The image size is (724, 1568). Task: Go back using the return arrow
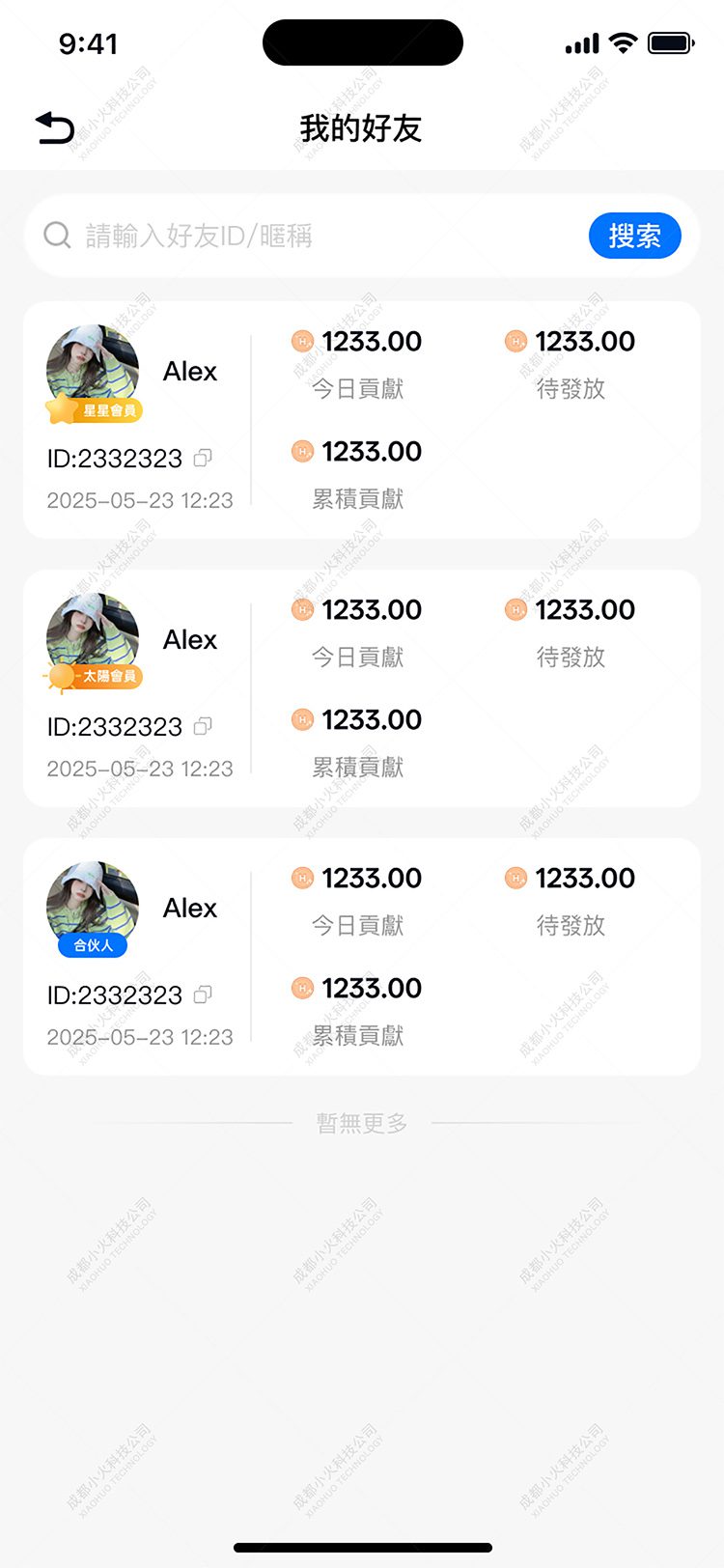(x=55, y=128)
